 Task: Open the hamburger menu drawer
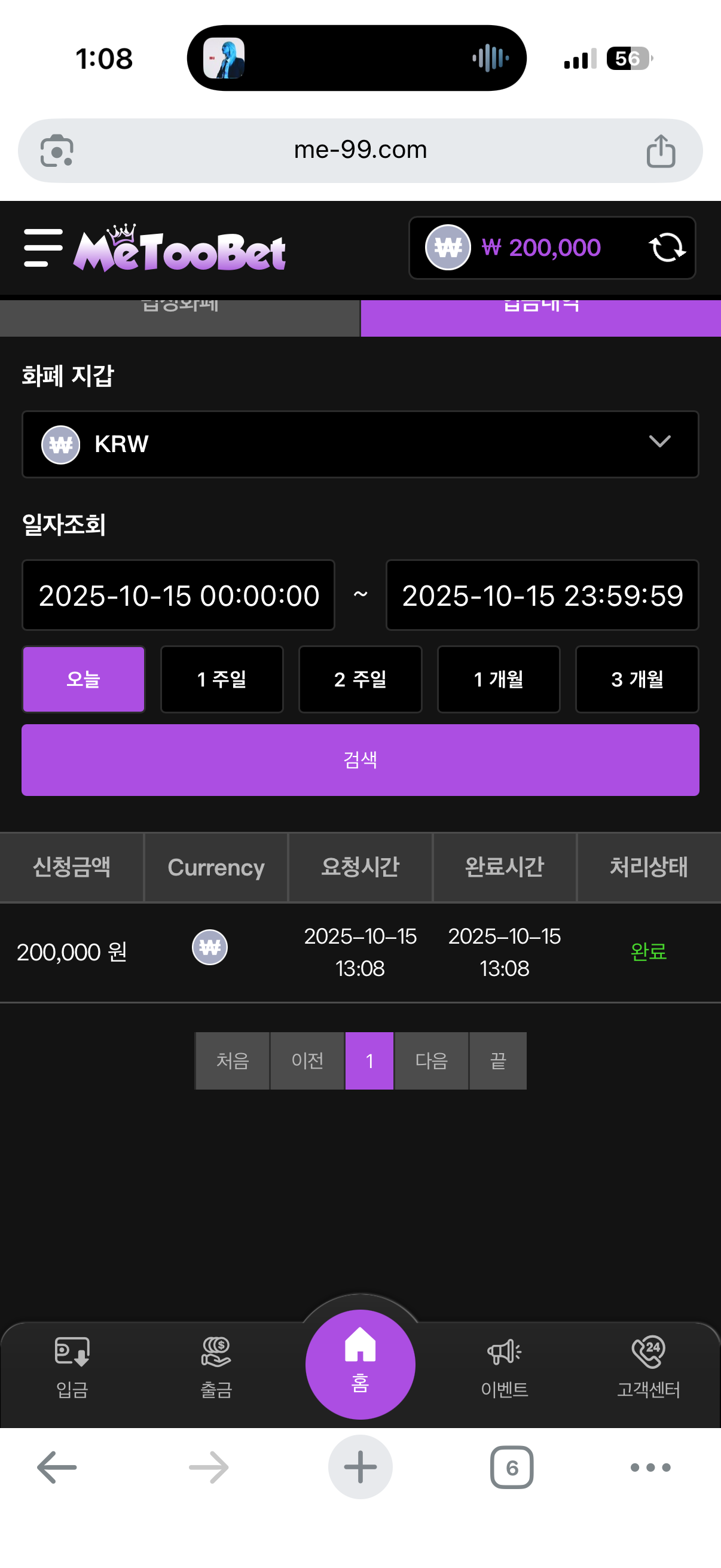pyautogui.click(x=42, y=248)
